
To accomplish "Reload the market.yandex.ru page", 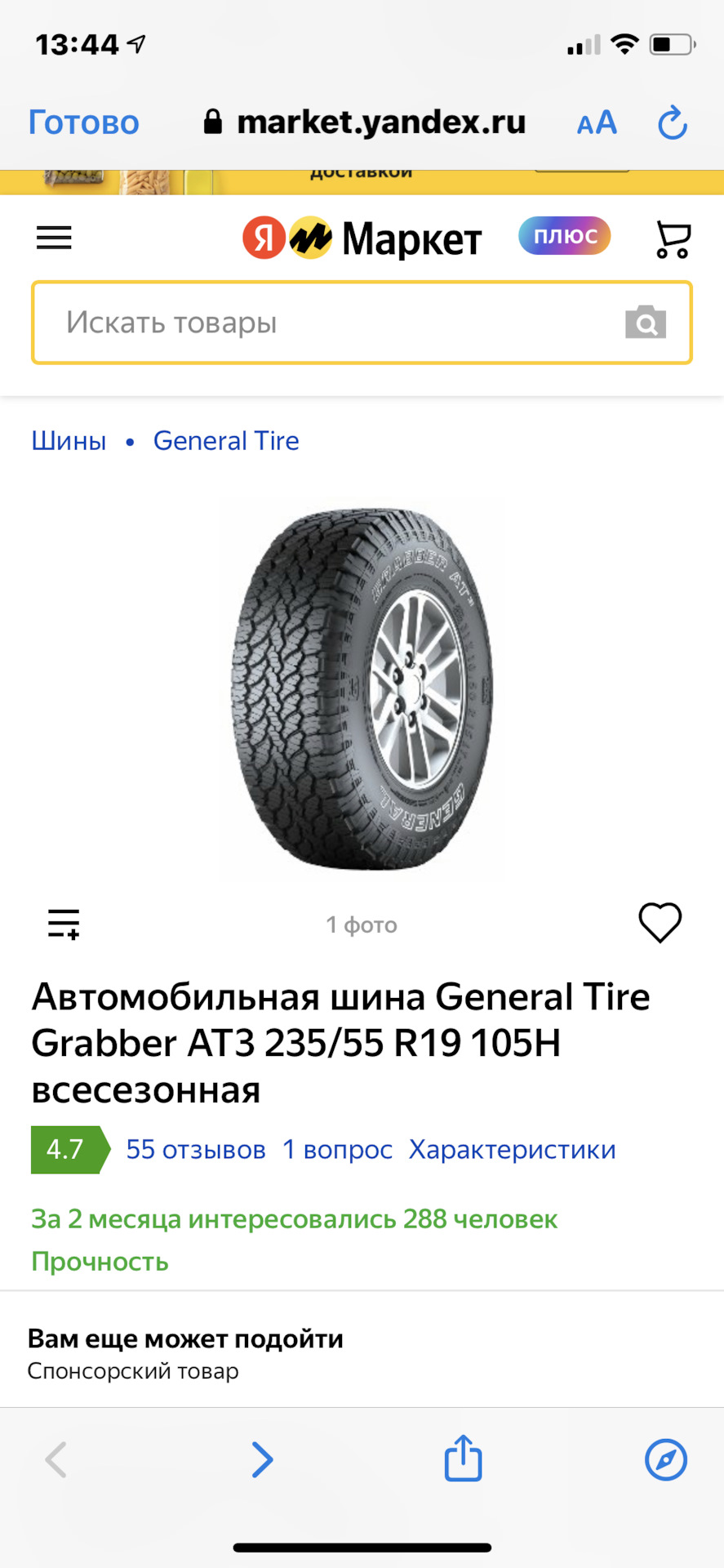I will tap(673, 123).
